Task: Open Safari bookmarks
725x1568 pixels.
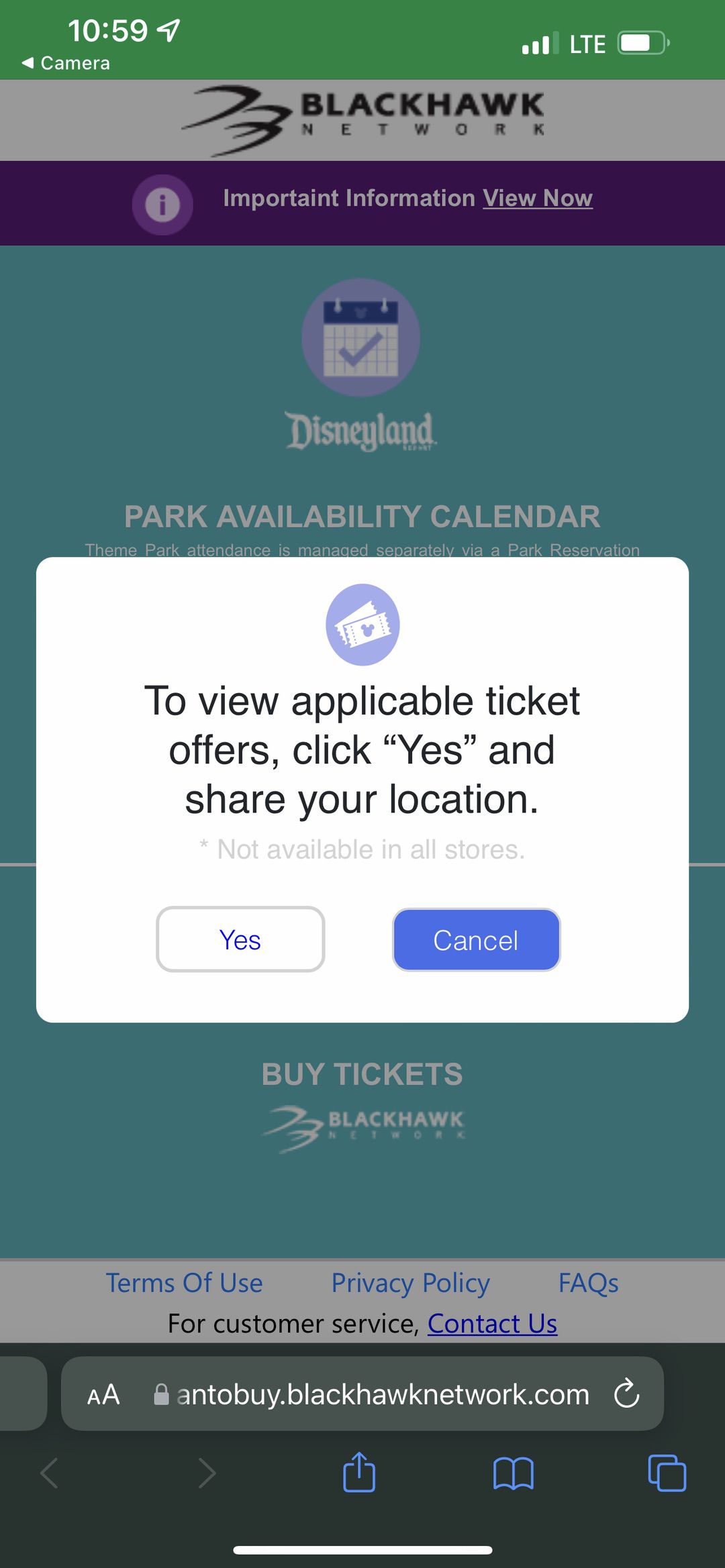Action: 513,1473
